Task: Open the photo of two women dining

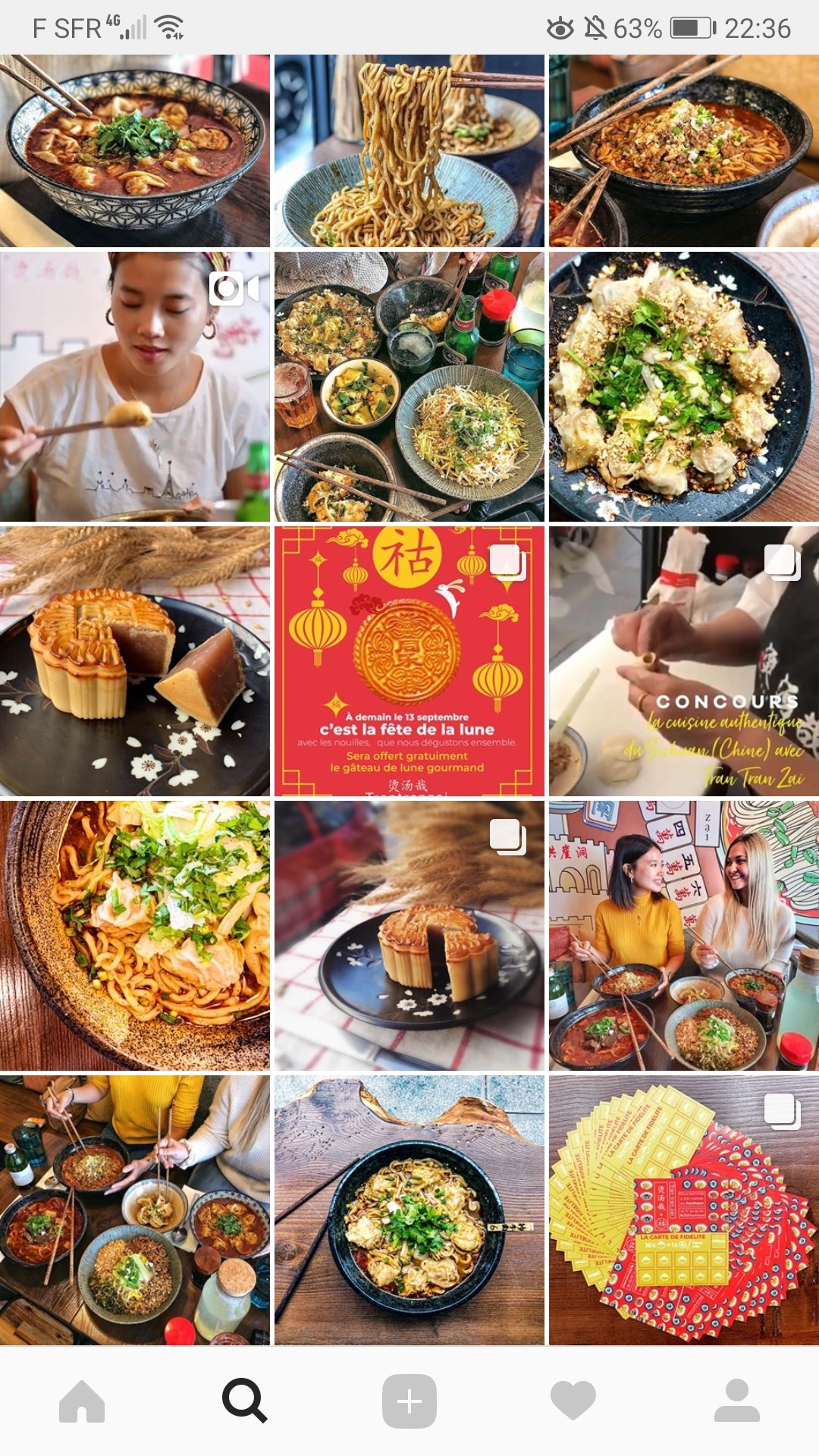Action: tap(684, 936)
